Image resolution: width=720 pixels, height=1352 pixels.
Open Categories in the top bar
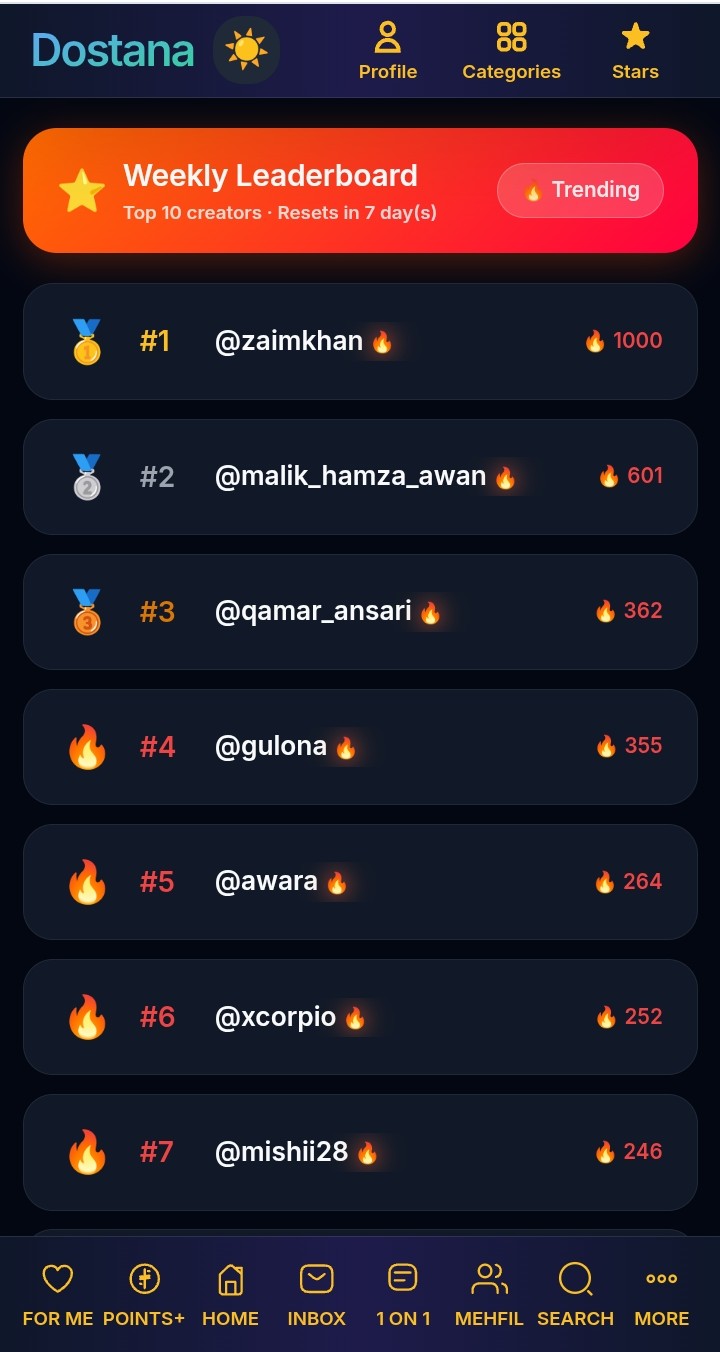pyautogui.click(x=511, y=51)
